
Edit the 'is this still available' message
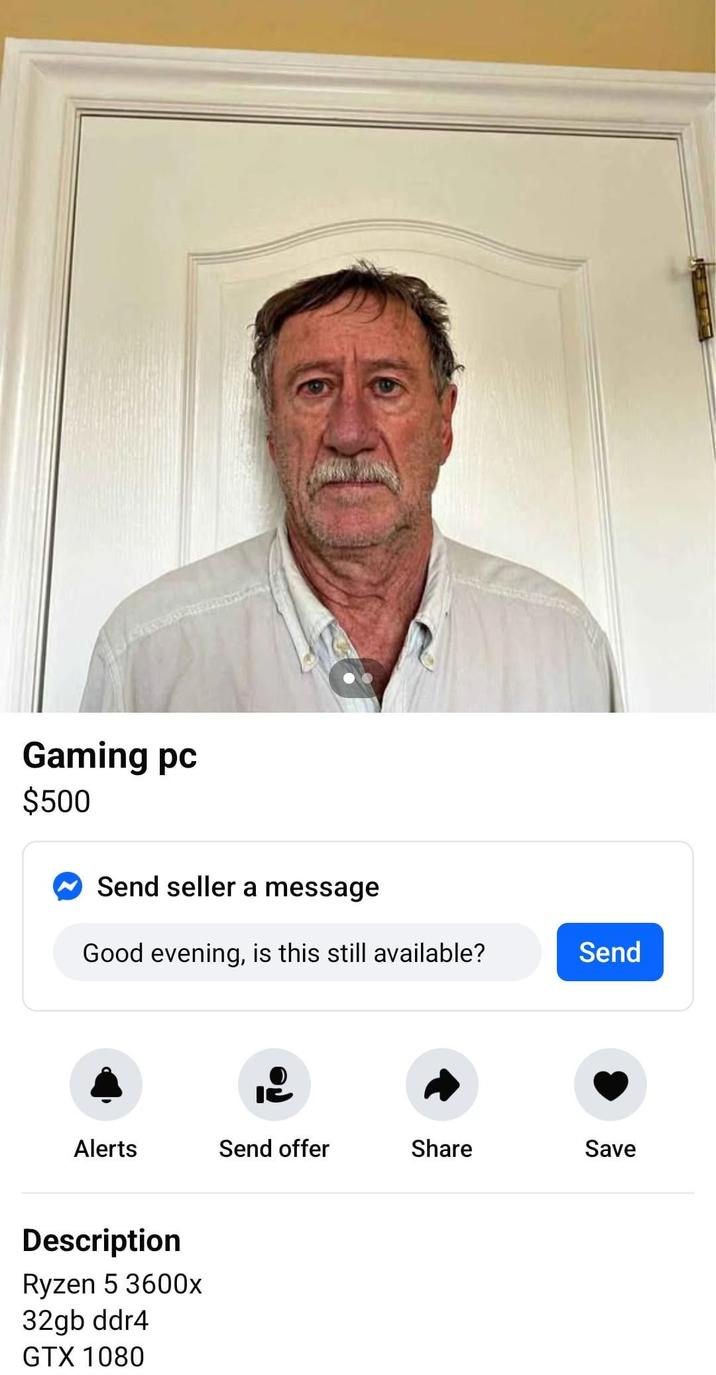click(296, 952)
